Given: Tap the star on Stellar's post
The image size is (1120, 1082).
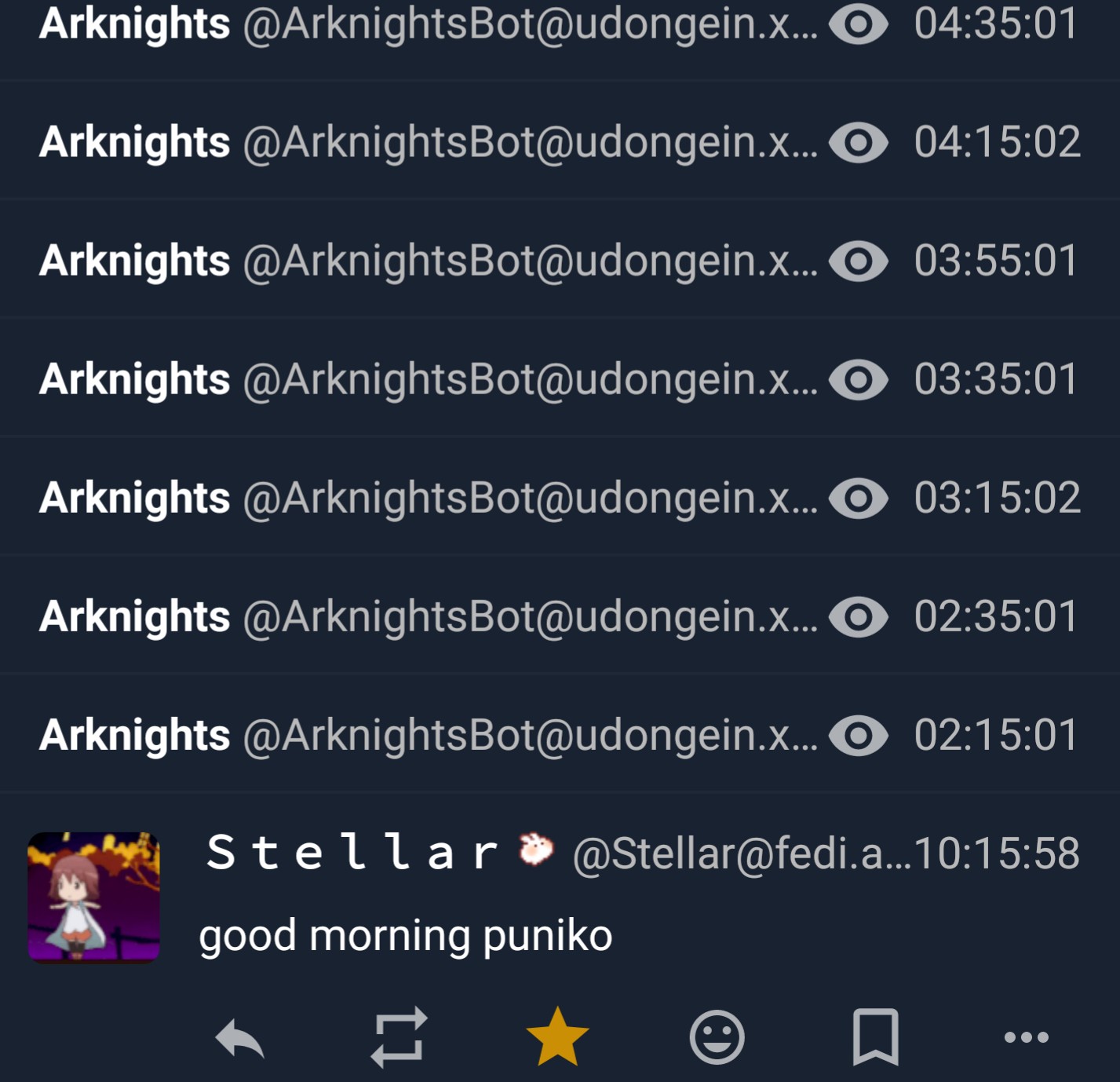Looking at the screenshot, I should pyautogui.click(x=557, y=1038).
